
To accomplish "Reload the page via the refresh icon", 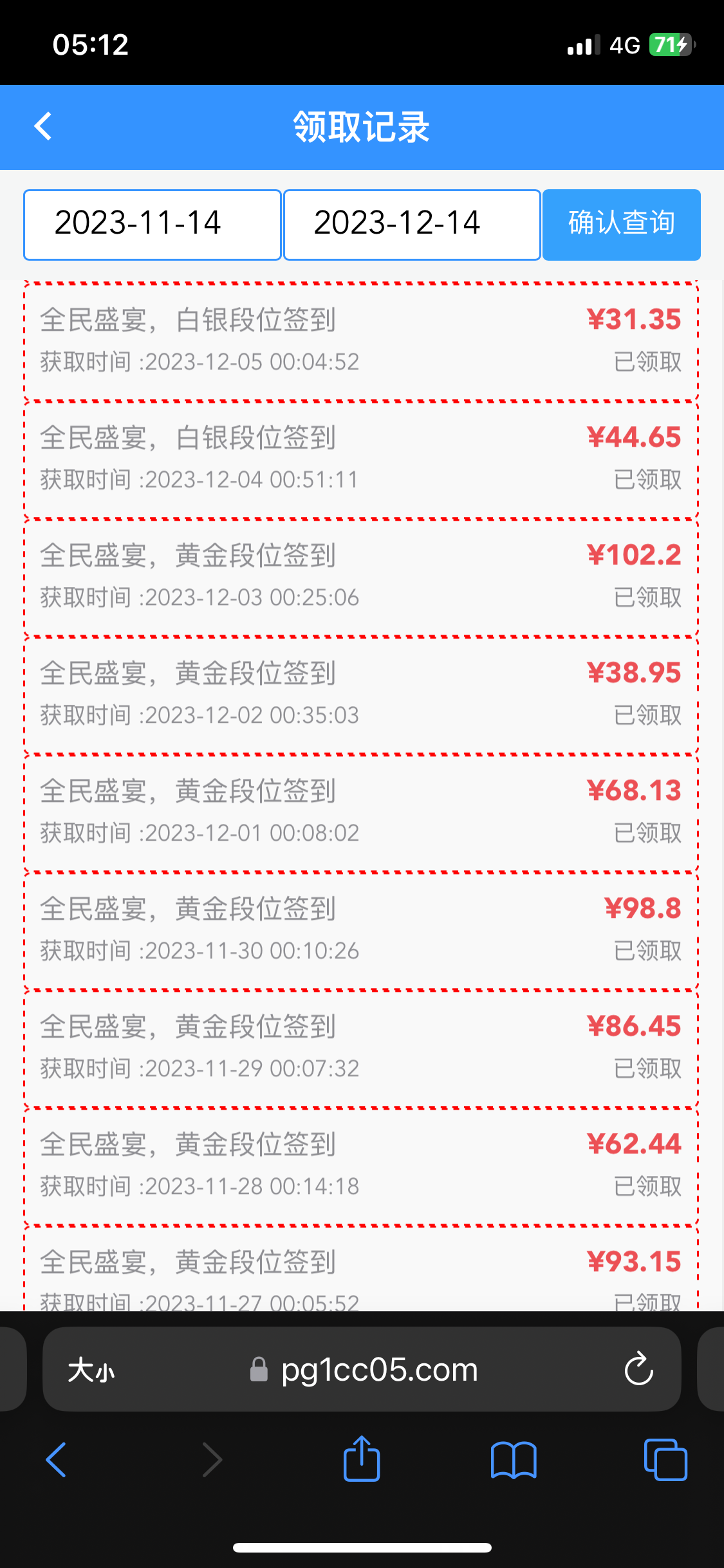I will click(638, 1369).
